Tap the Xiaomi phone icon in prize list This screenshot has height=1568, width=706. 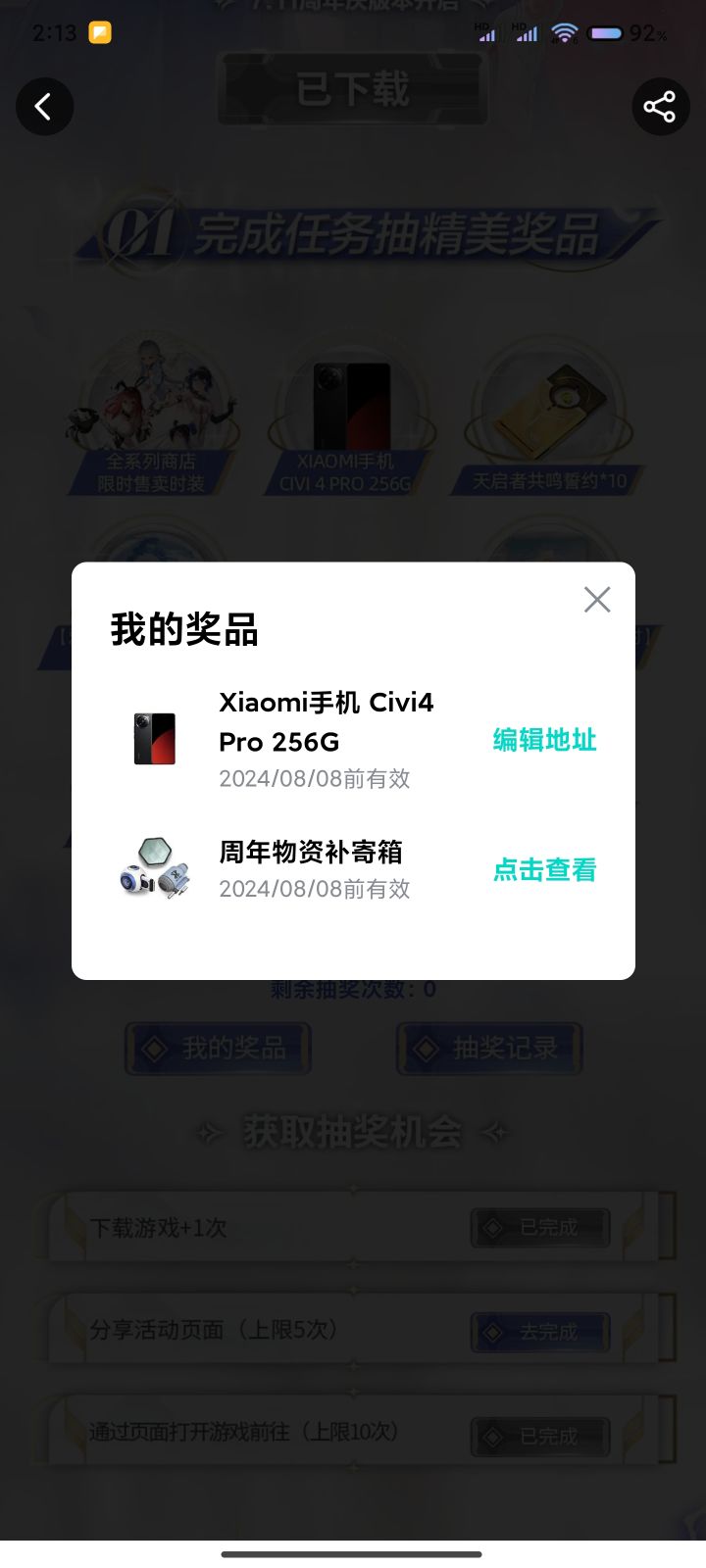point(154,740)
